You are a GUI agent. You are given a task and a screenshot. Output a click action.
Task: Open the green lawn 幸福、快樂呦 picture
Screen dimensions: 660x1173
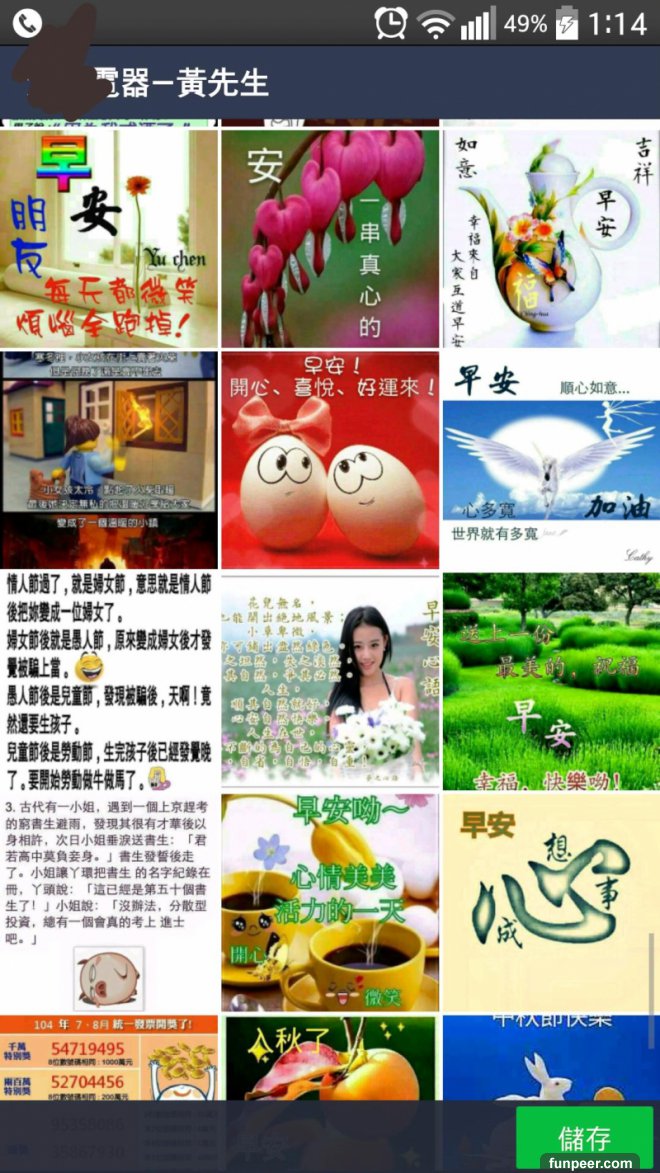click(x=551, y=681)
